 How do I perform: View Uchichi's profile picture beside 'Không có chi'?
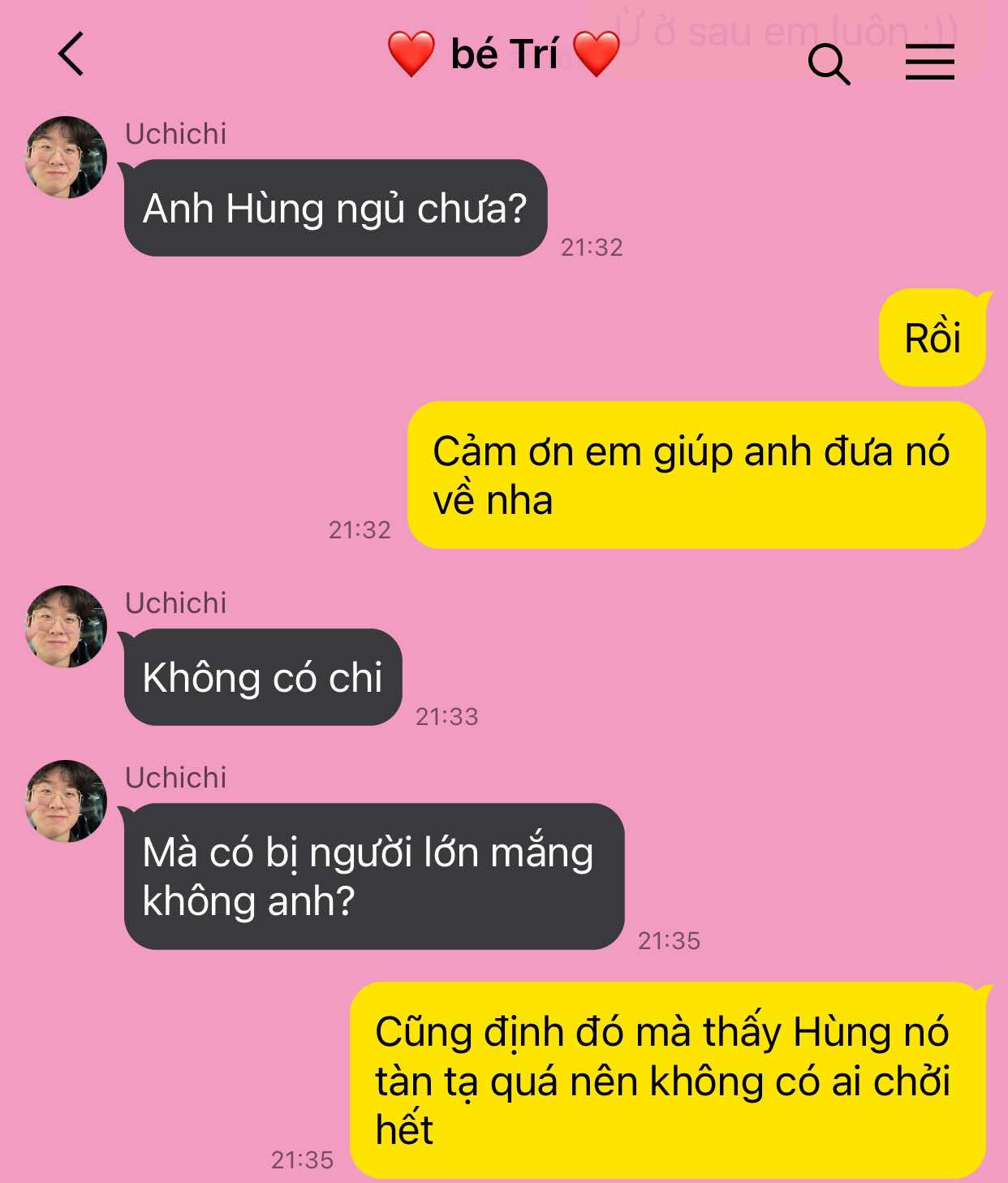pos(66,626)
